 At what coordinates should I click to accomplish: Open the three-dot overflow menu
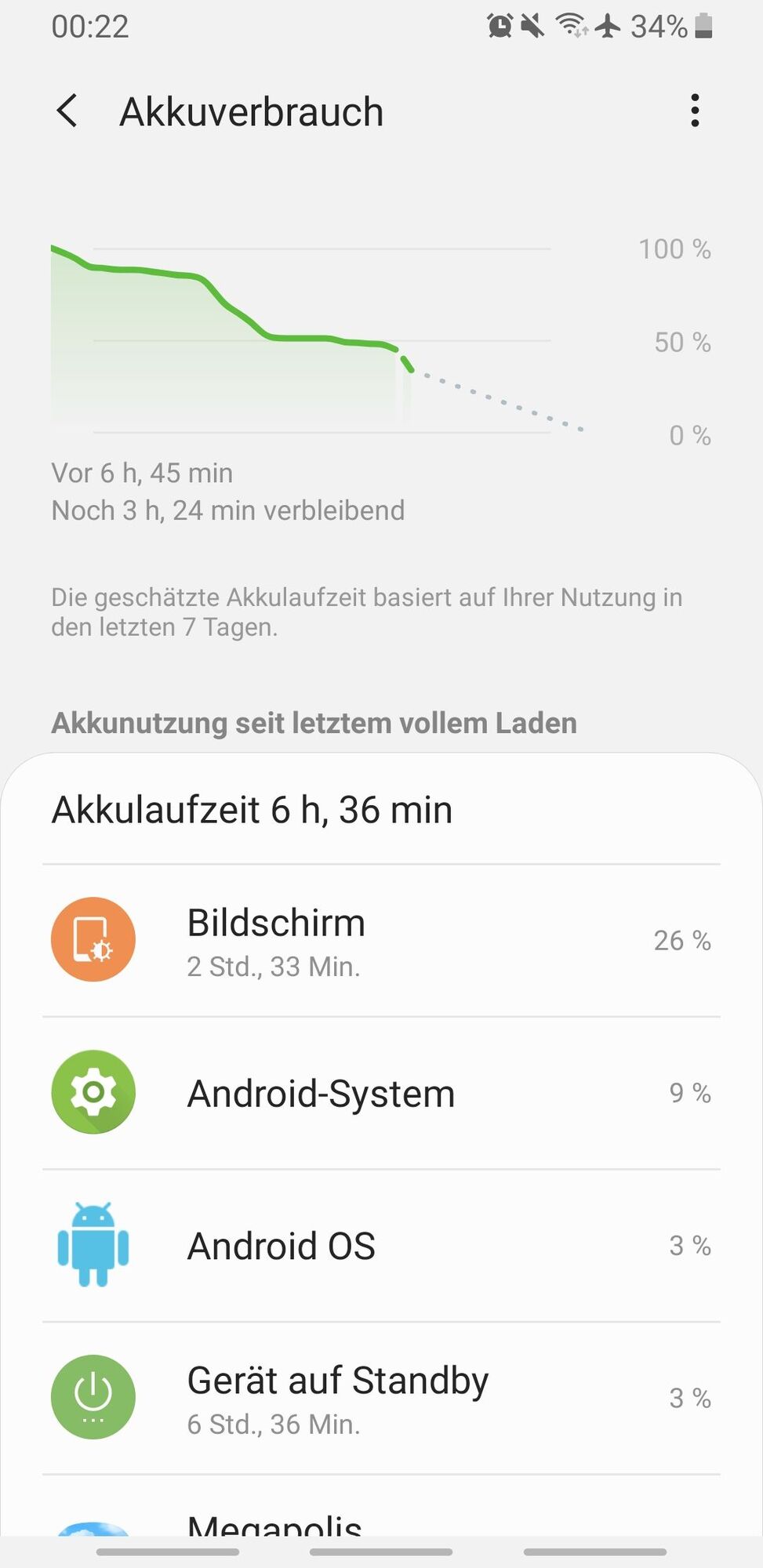coord(694,111)
